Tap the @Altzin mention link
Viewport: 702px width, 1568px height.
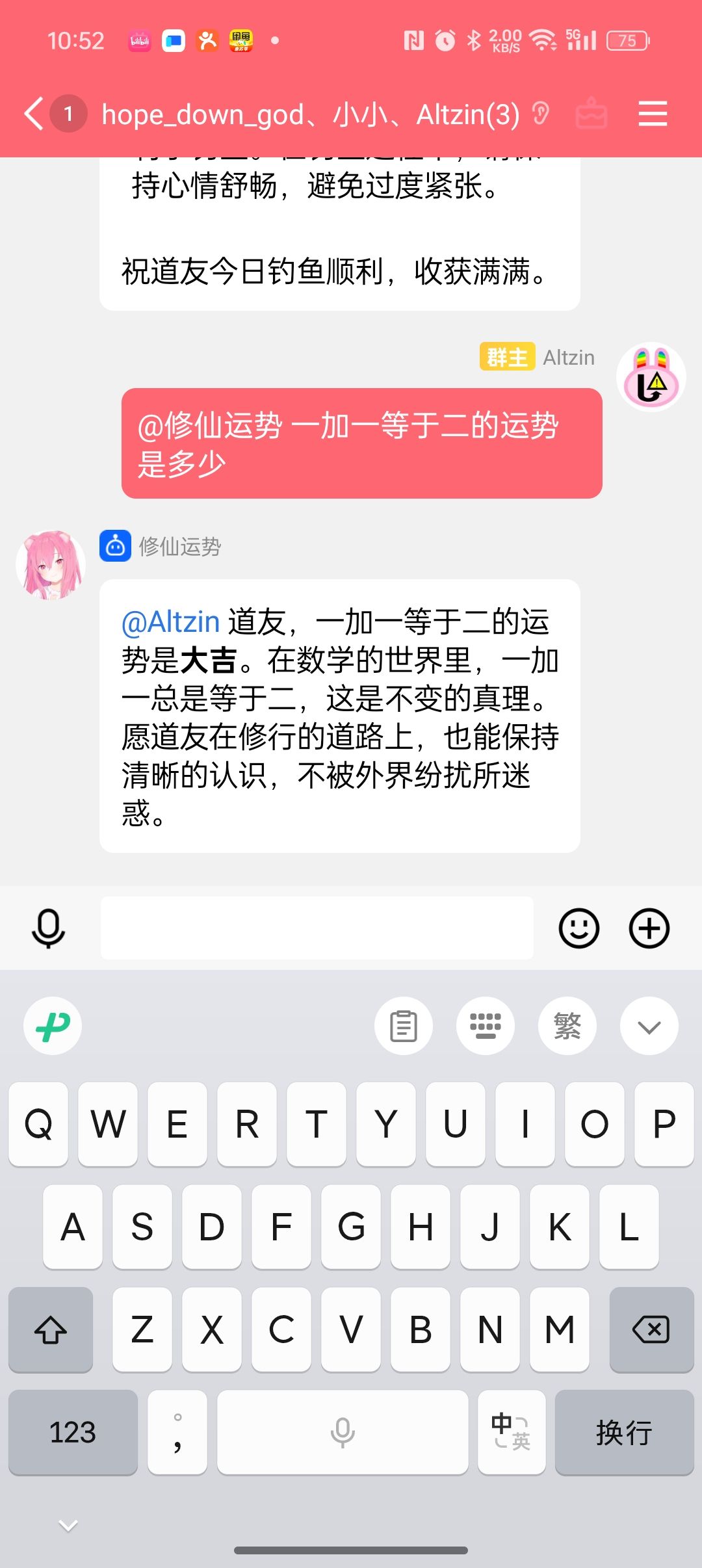(x=170, y=622)
